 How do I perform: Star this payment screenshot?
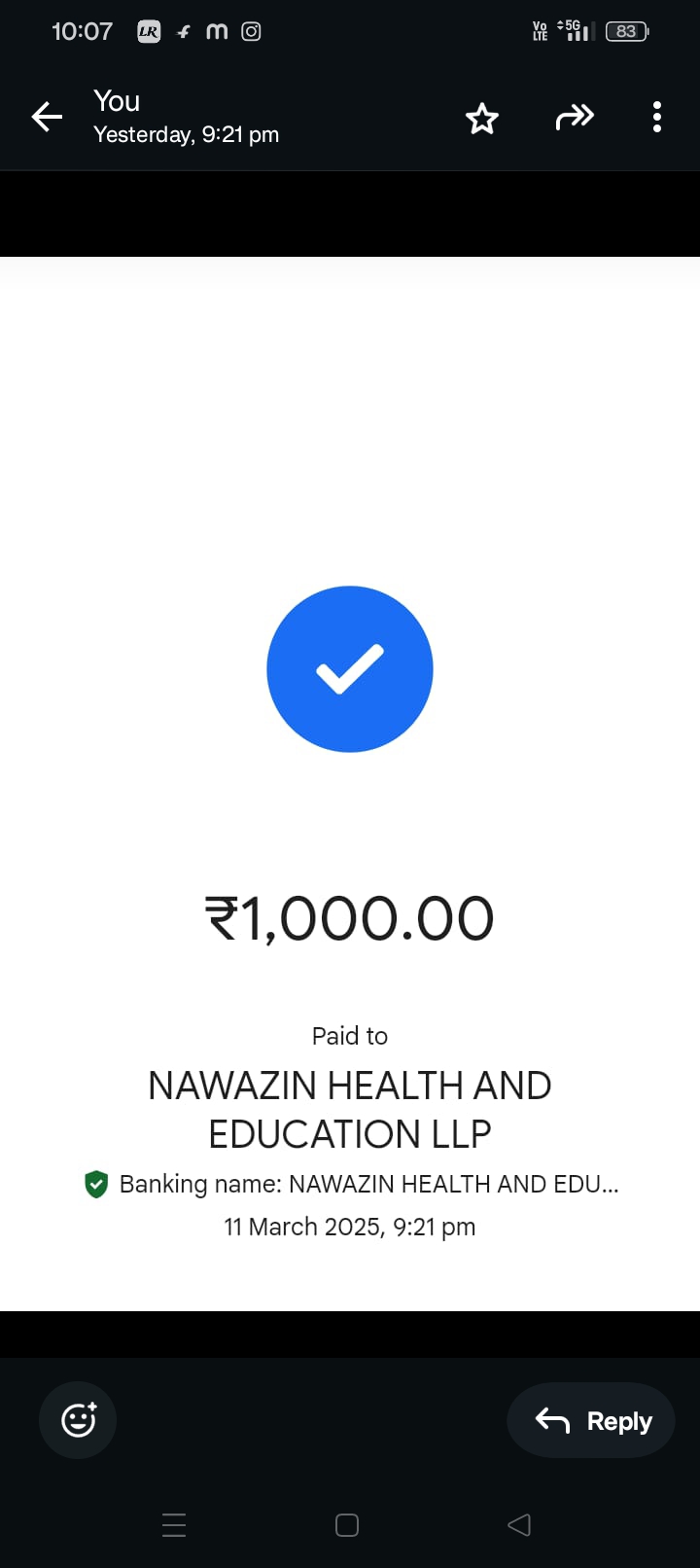pyautogui.click(x=481, y=119)
